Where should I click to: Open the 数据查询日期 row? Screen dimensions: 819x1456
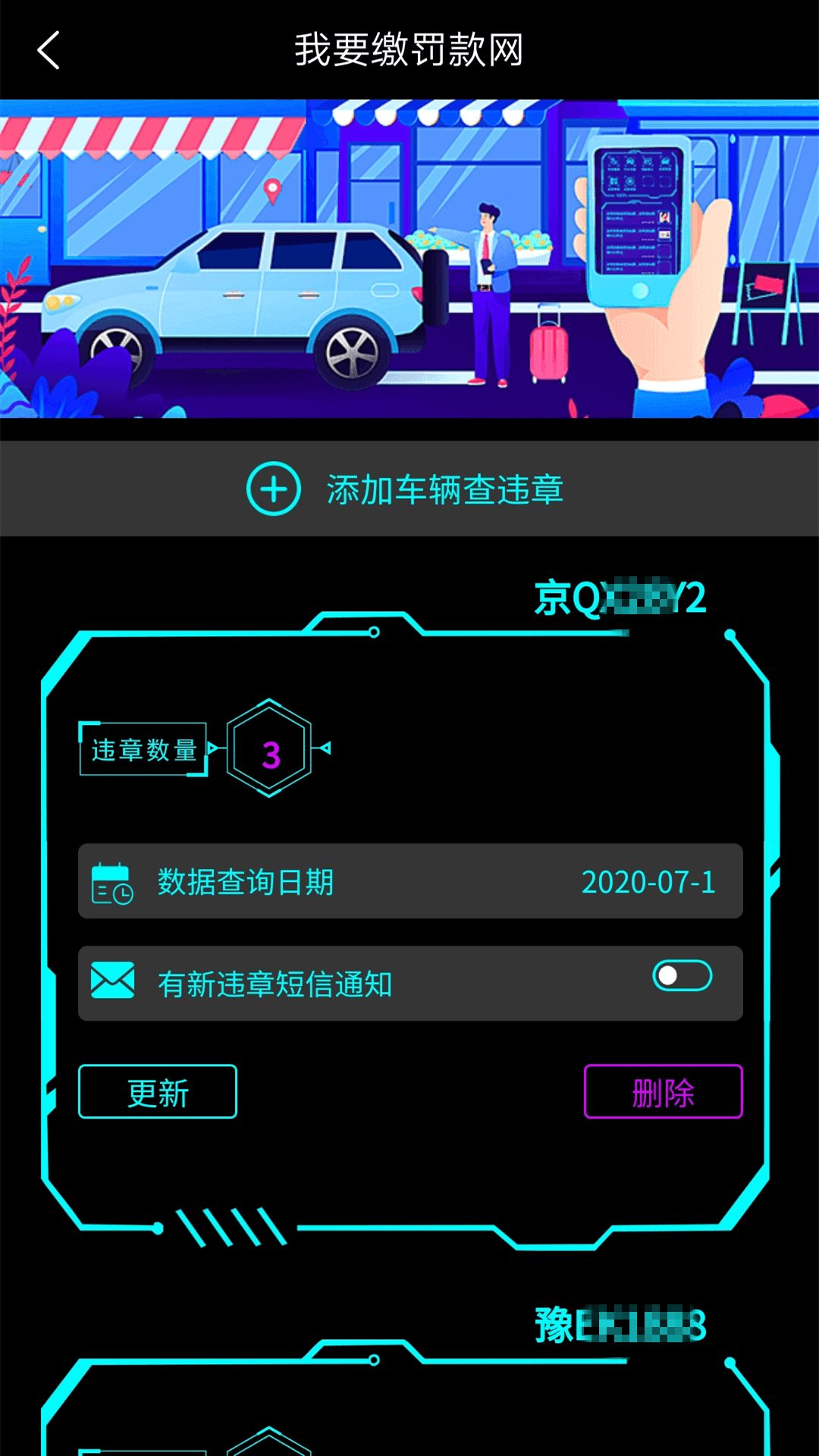click(410, 881)
